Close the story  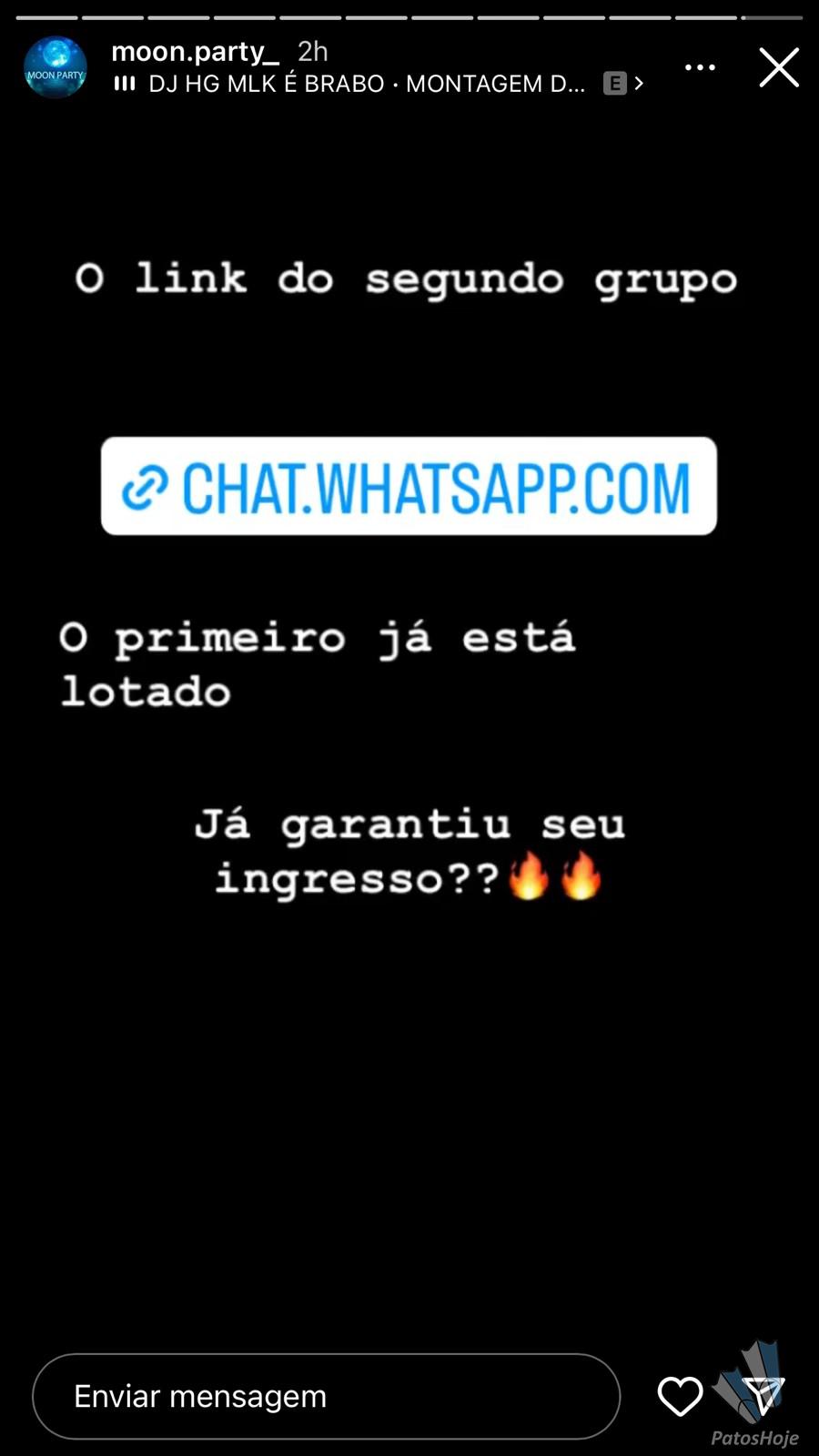[779, 67]
